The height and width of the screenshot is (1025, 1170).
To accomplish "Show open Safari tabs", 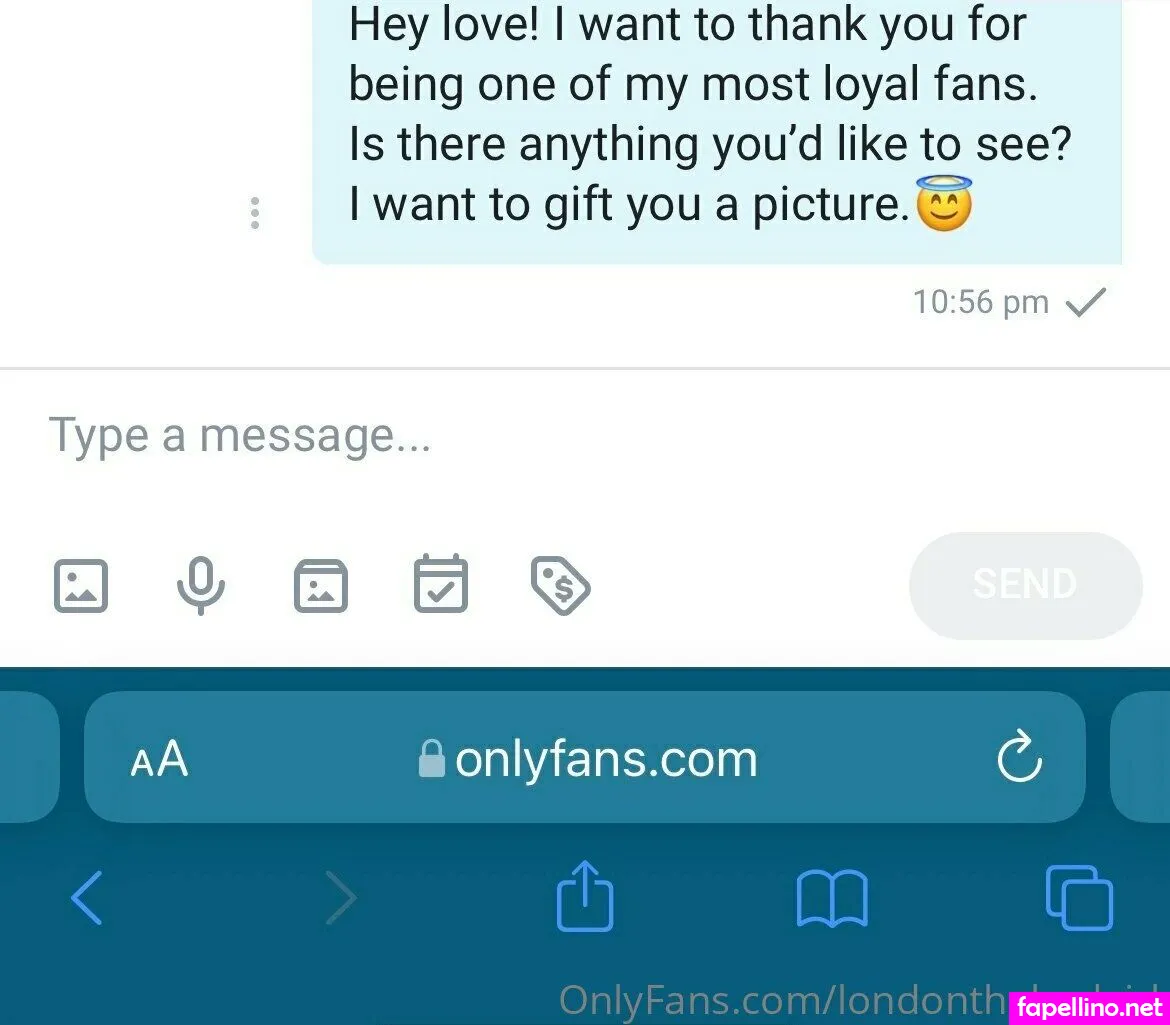I will pyautogui.click(x=1079, y=897).
